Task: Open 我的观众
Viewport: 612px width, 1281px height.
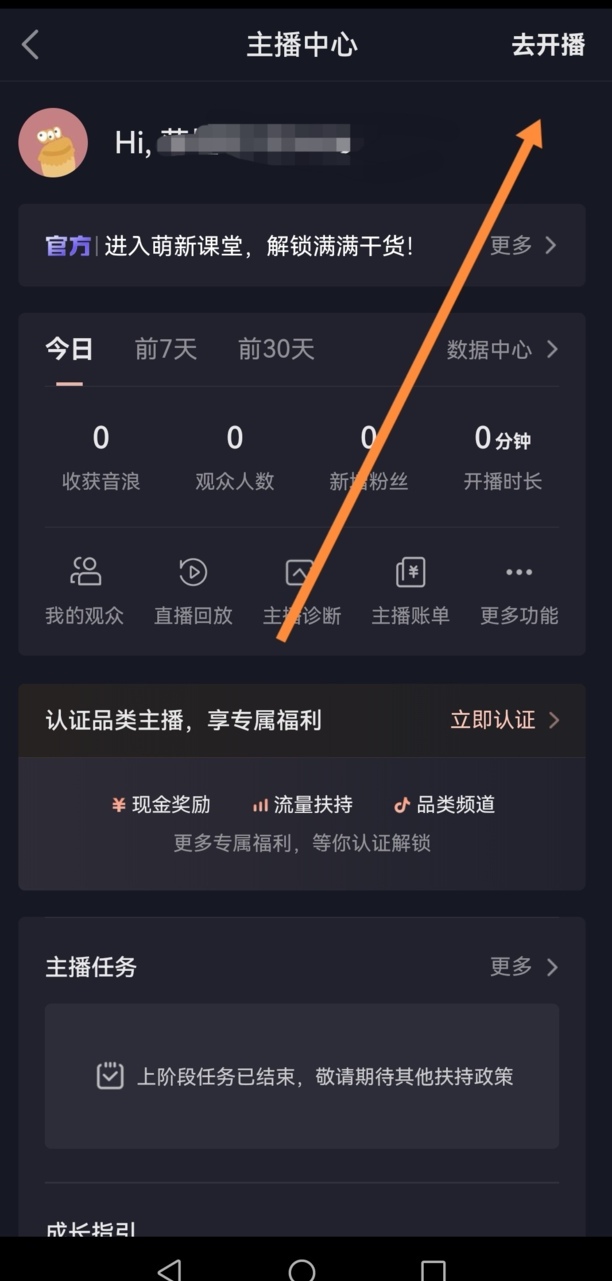Action: (85, 591)
